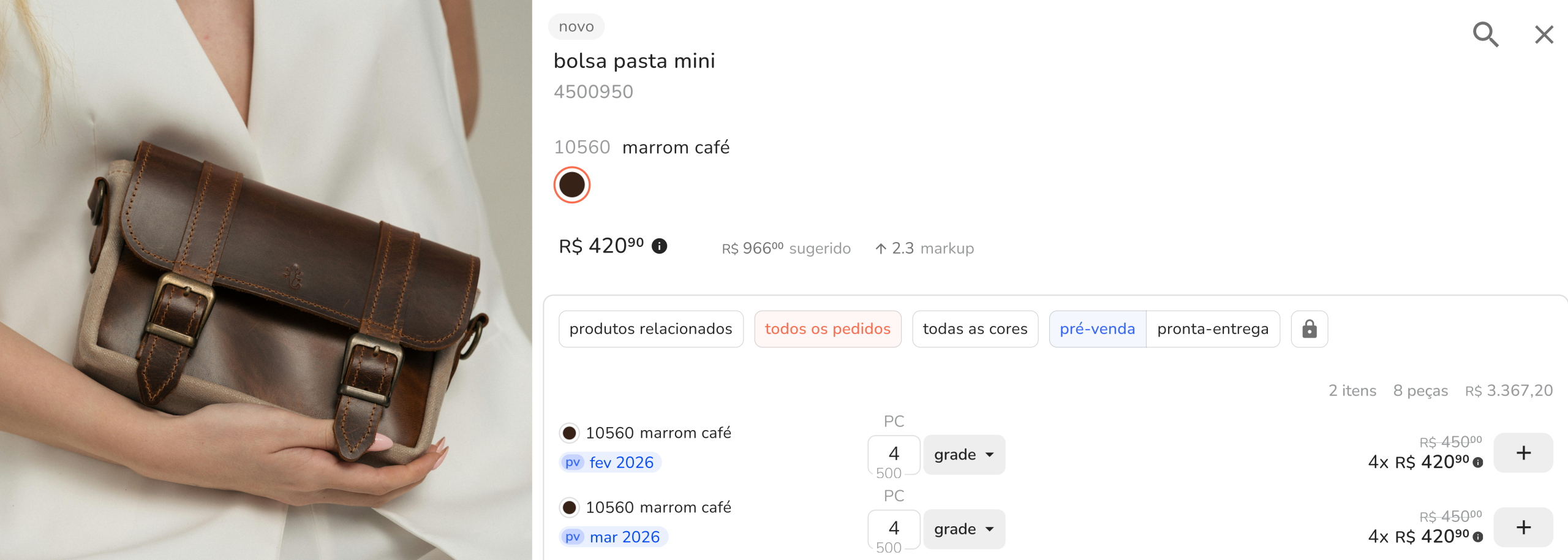1568x560 pixels.
Task: Select the marrom café color swatch
Action: click(x=571, y=184)
